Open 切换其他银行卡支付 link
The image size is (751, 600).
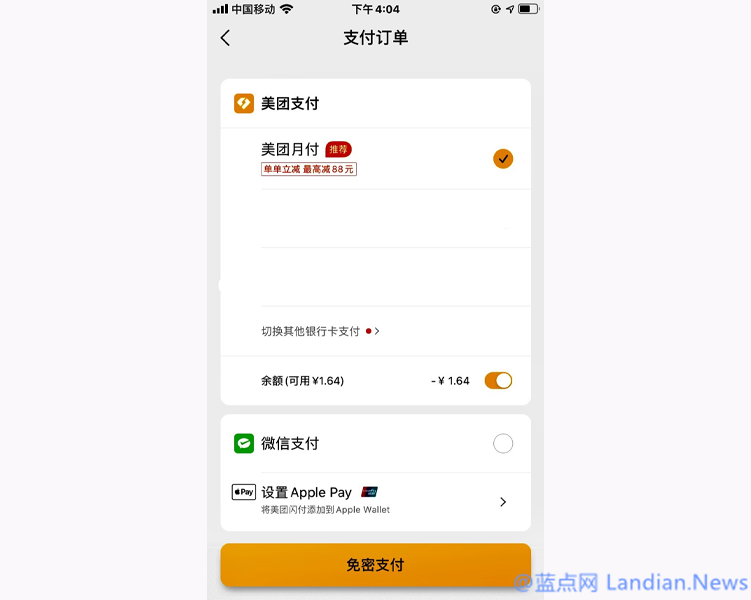pyautogui.click(x=320, y=331)
